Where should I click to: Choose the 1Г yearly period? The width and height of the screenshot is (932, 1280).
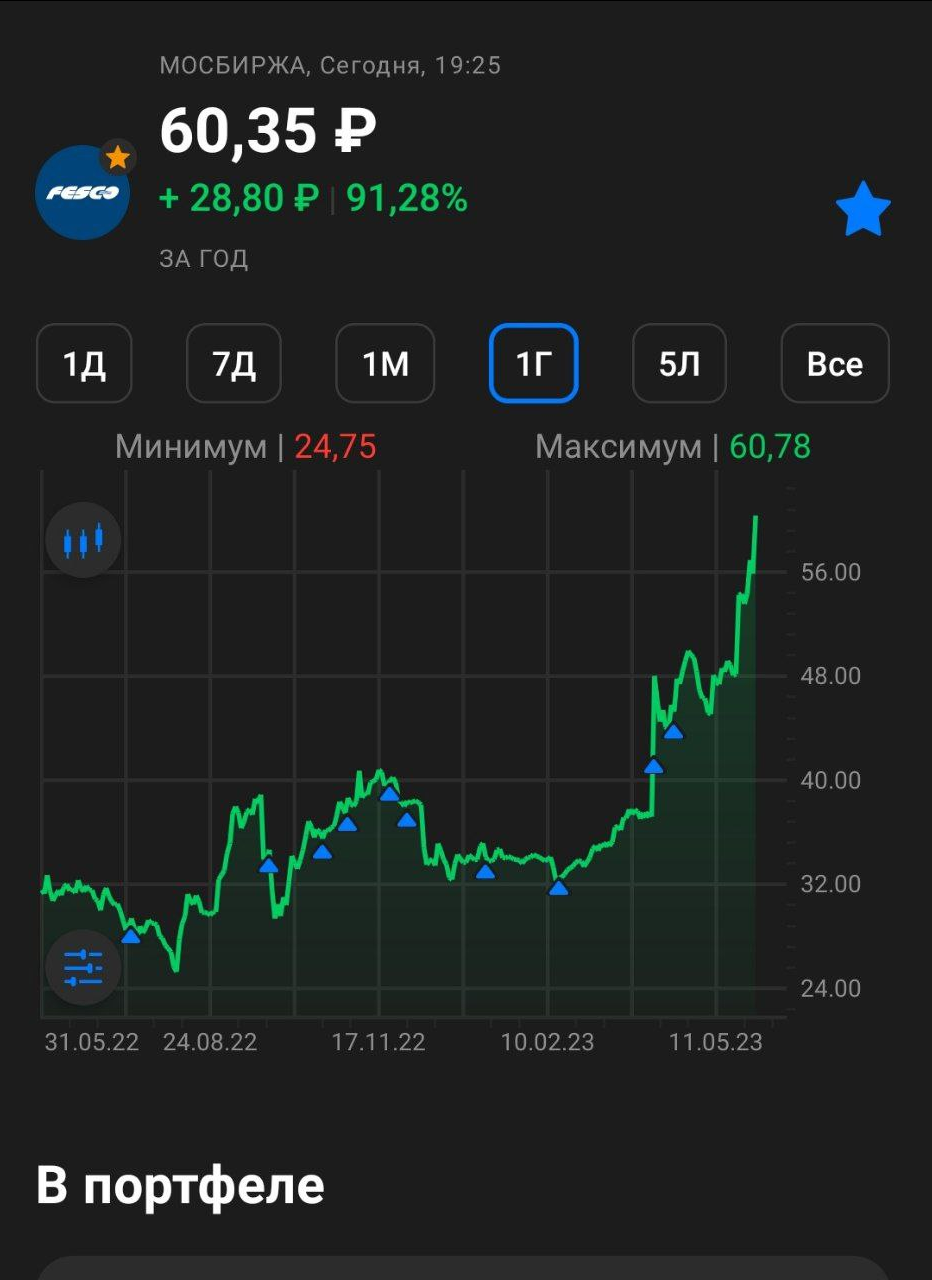tap(533, 364)
